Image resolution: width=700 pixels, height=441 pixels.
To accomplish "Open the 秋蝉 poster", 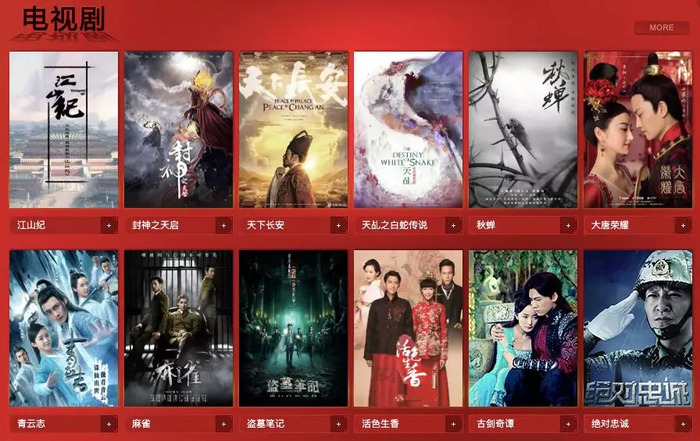I will 523,130.
